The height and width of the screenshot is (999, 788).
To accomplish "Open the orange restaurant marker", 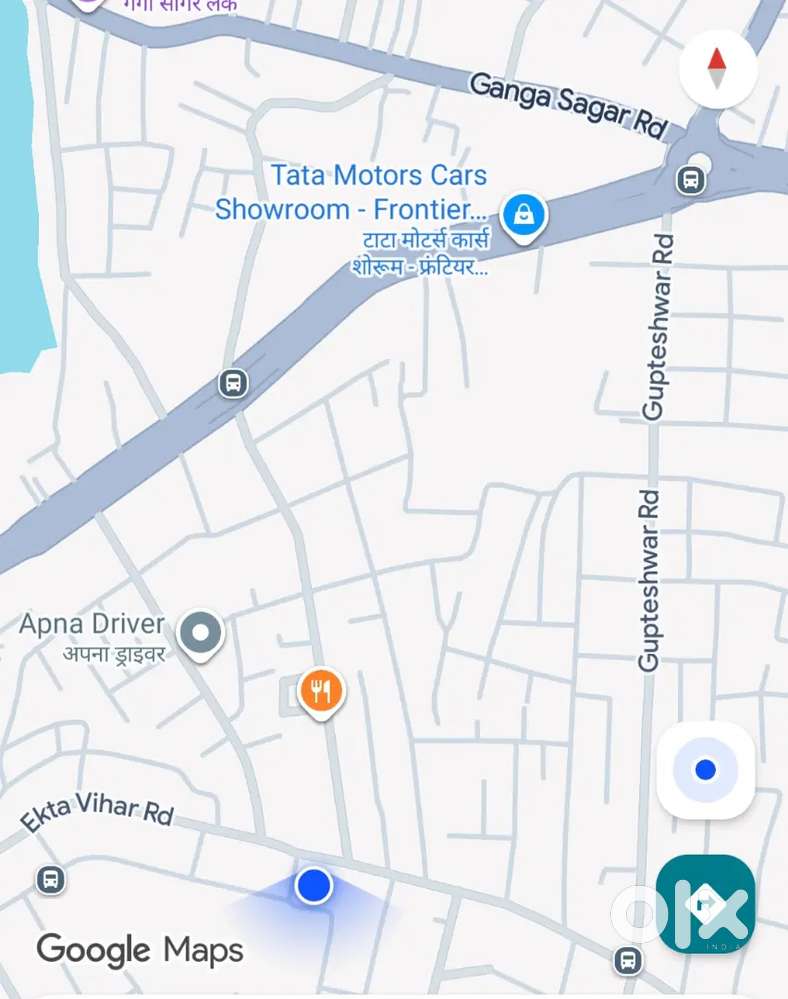I will 321,690.
